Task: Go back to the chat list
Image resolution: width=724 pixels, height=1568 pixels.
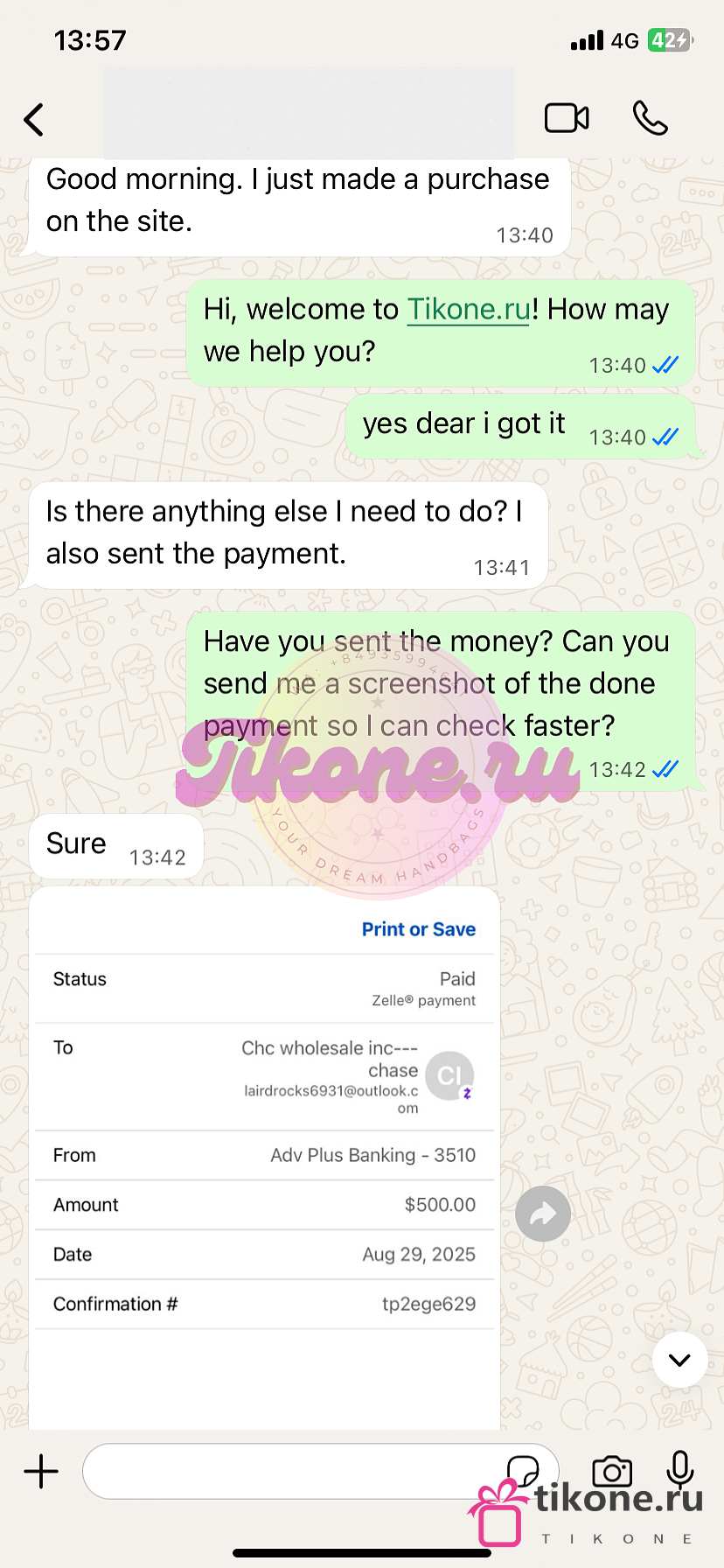Action: click(34, 120)
